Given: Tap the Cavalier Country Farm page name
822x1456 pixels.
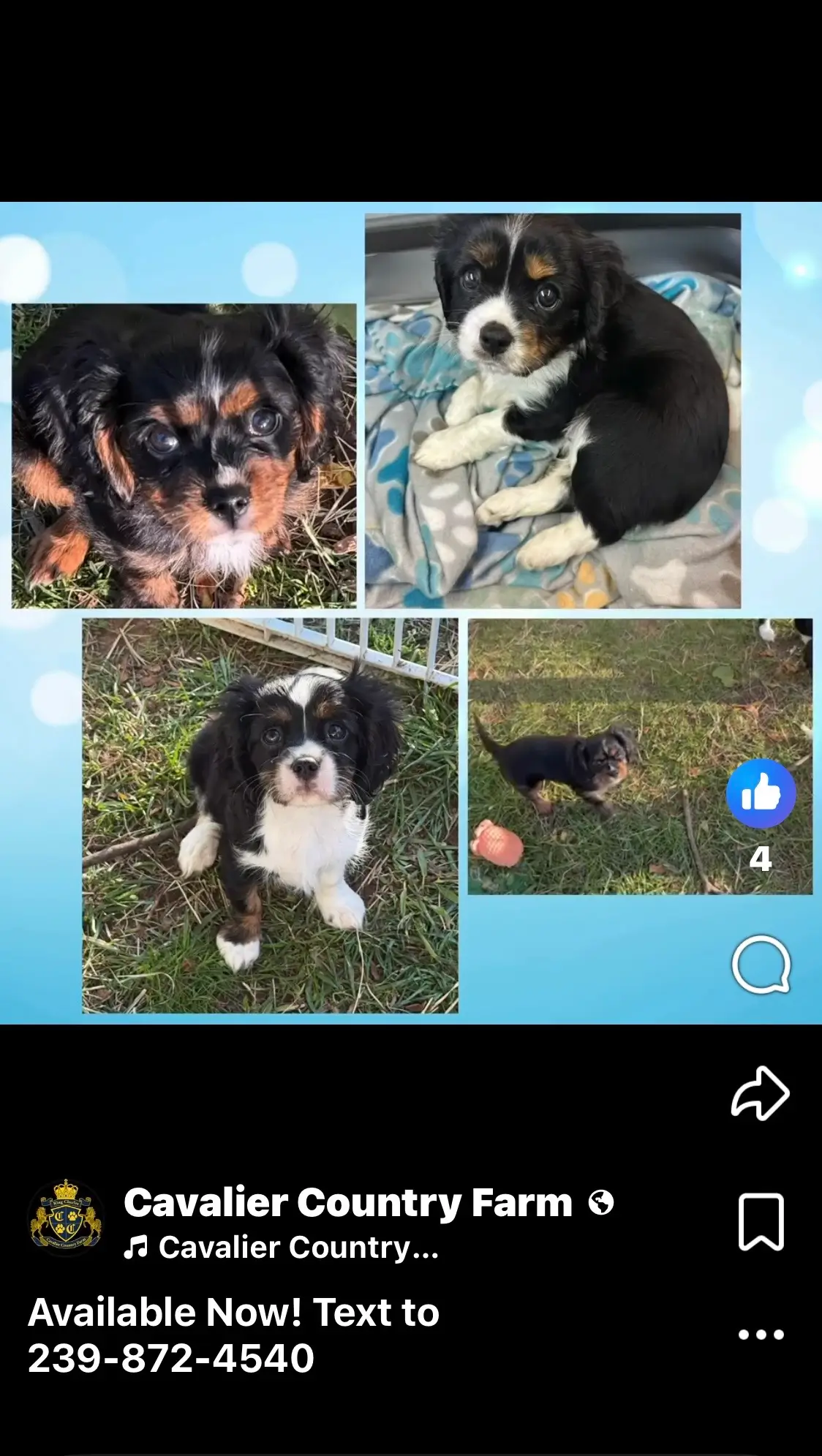Looking at the screenshot, I should pos(348,1203).
